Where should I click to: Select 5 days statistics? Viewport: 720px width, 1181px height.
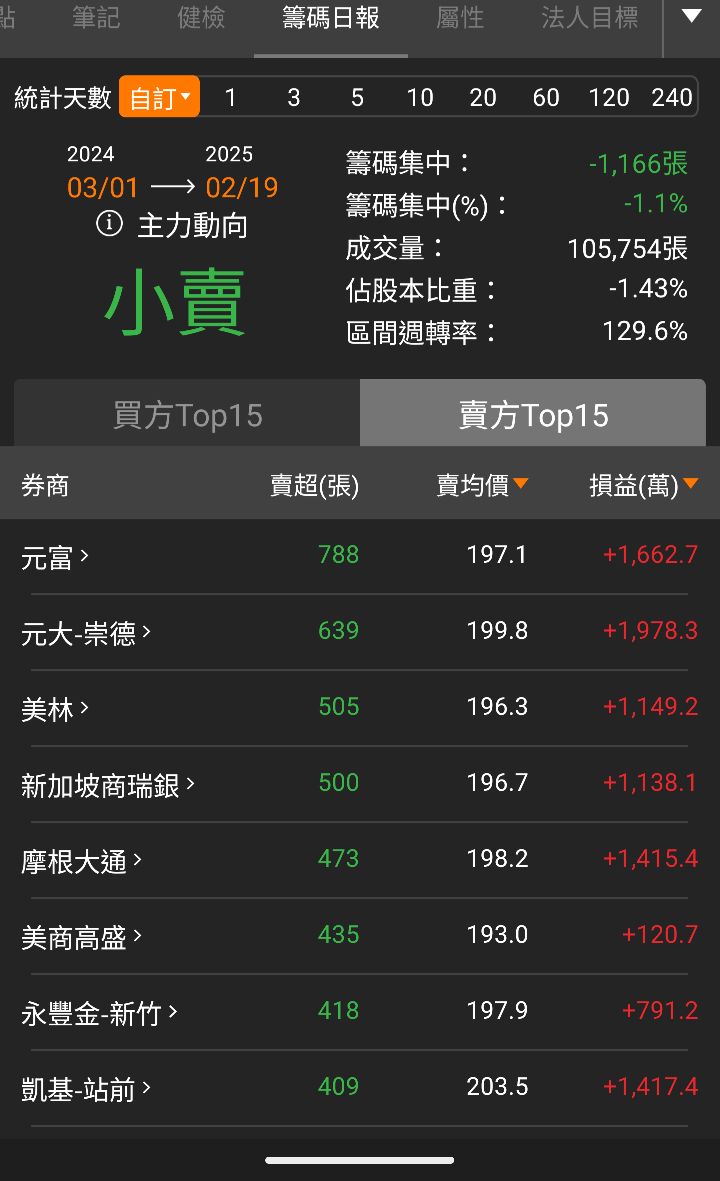[357, 97]
